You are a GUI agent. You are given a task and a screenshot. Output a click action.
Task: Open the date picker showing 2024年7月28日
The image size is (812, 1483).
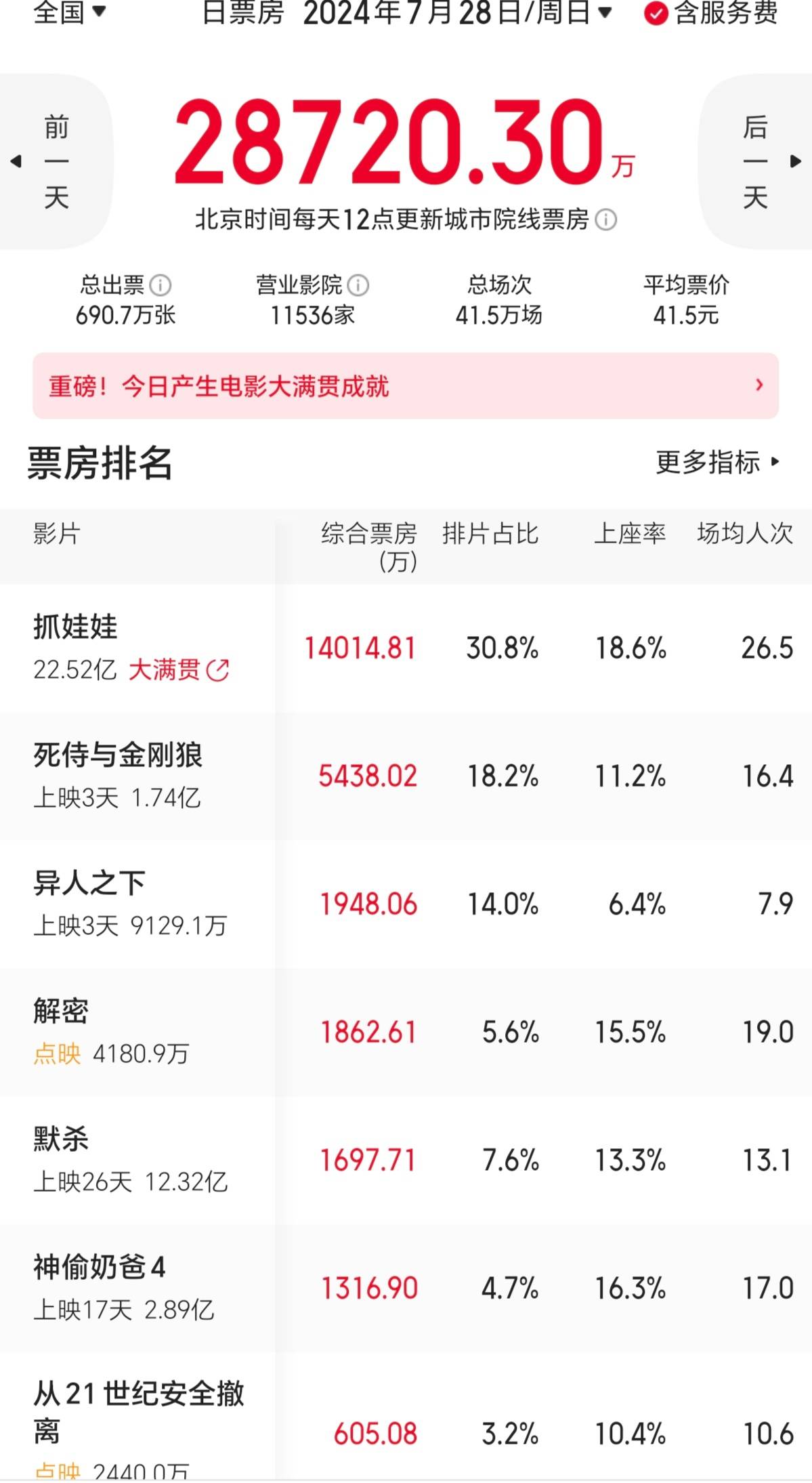(457, 12)
